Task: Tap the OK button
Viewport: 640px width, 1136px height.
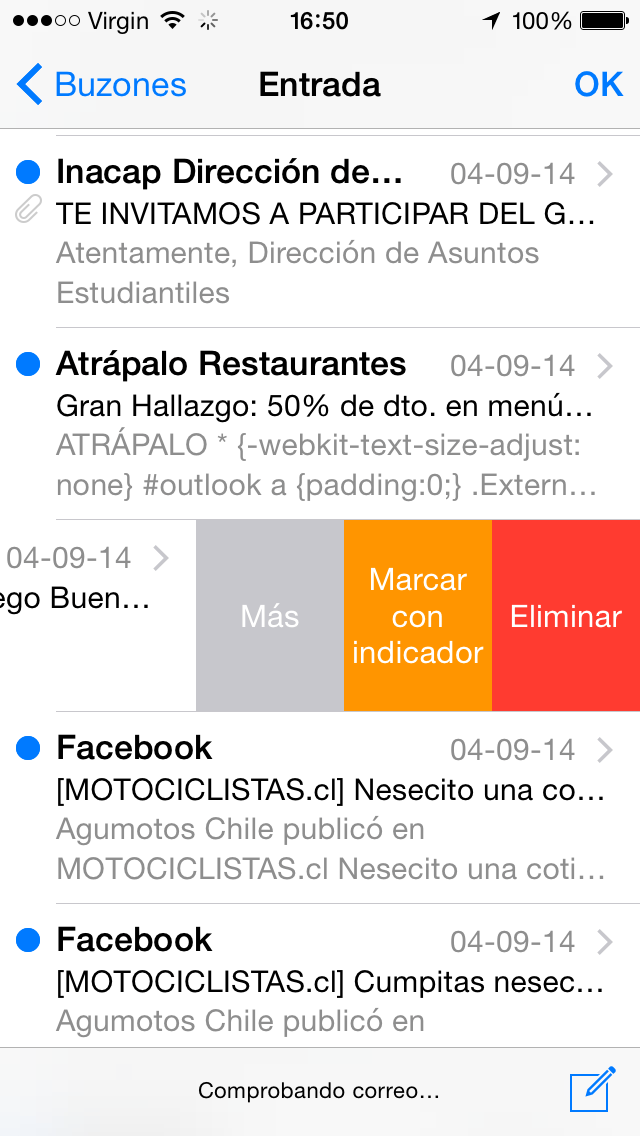Action: coord(598,85)
